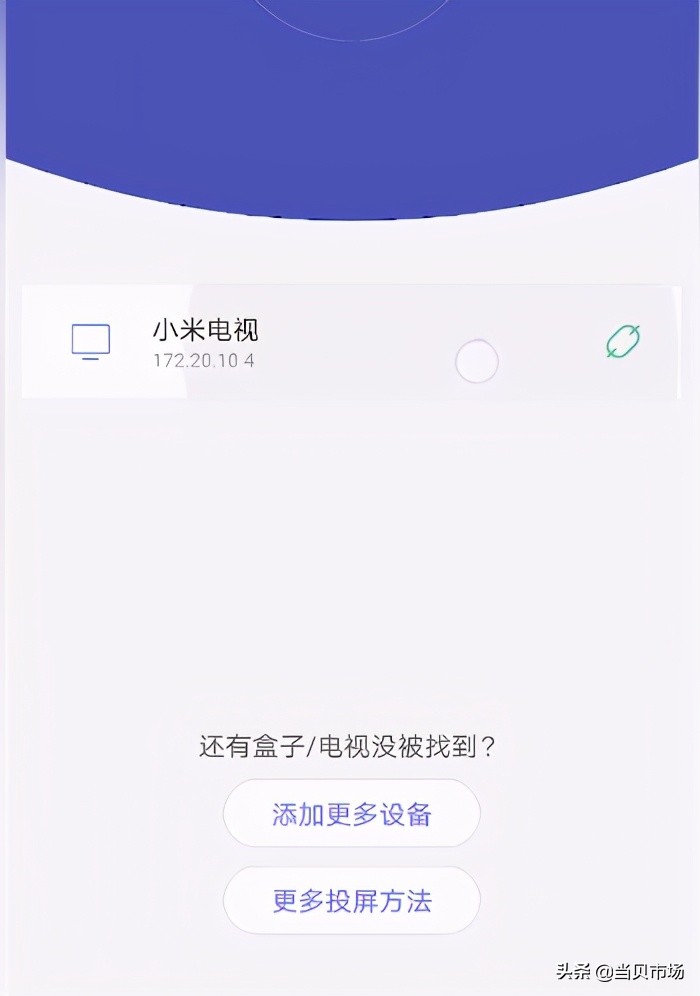The height and width of the screenshot is (996, 700).
Task: Tap the 添加更多设备 button
Action: [351, 813]
